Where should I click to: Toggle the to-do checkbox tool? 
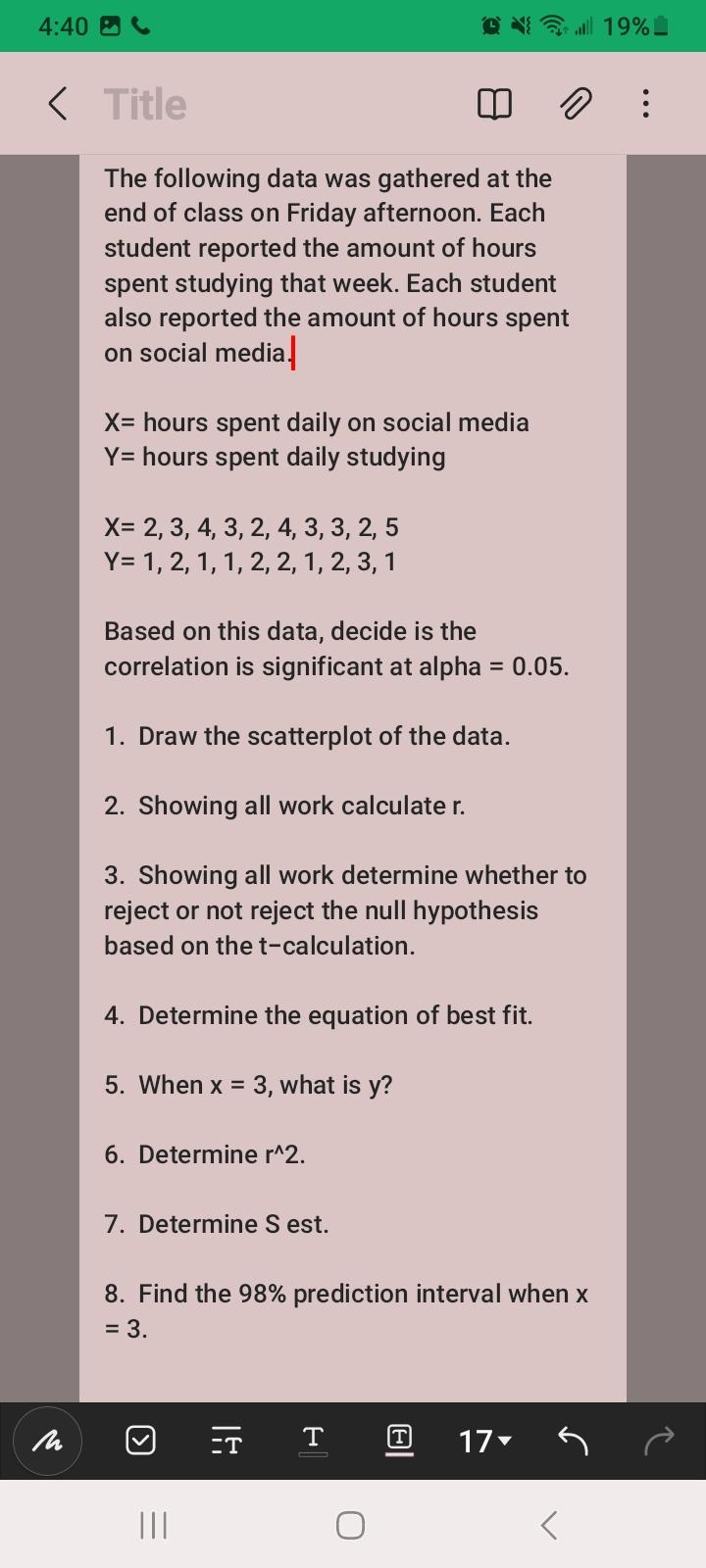click(x=142, y=1441)
